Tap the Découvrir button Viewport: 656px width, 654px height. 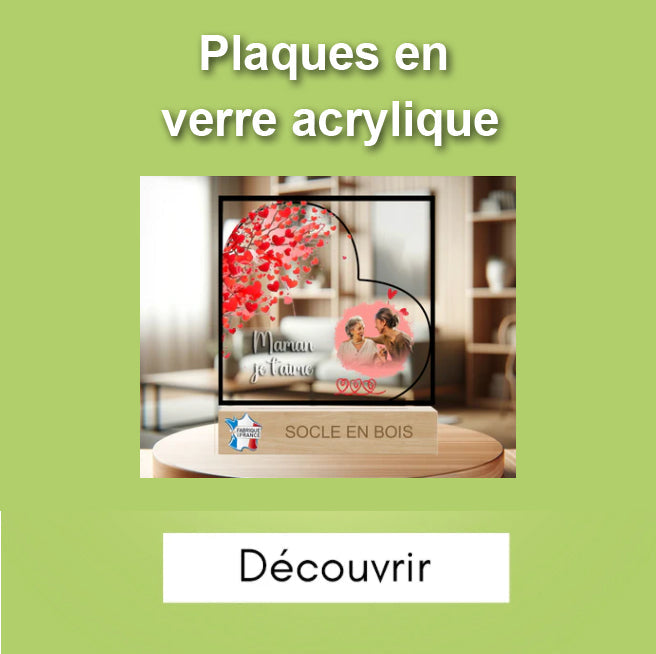point(336,567)
